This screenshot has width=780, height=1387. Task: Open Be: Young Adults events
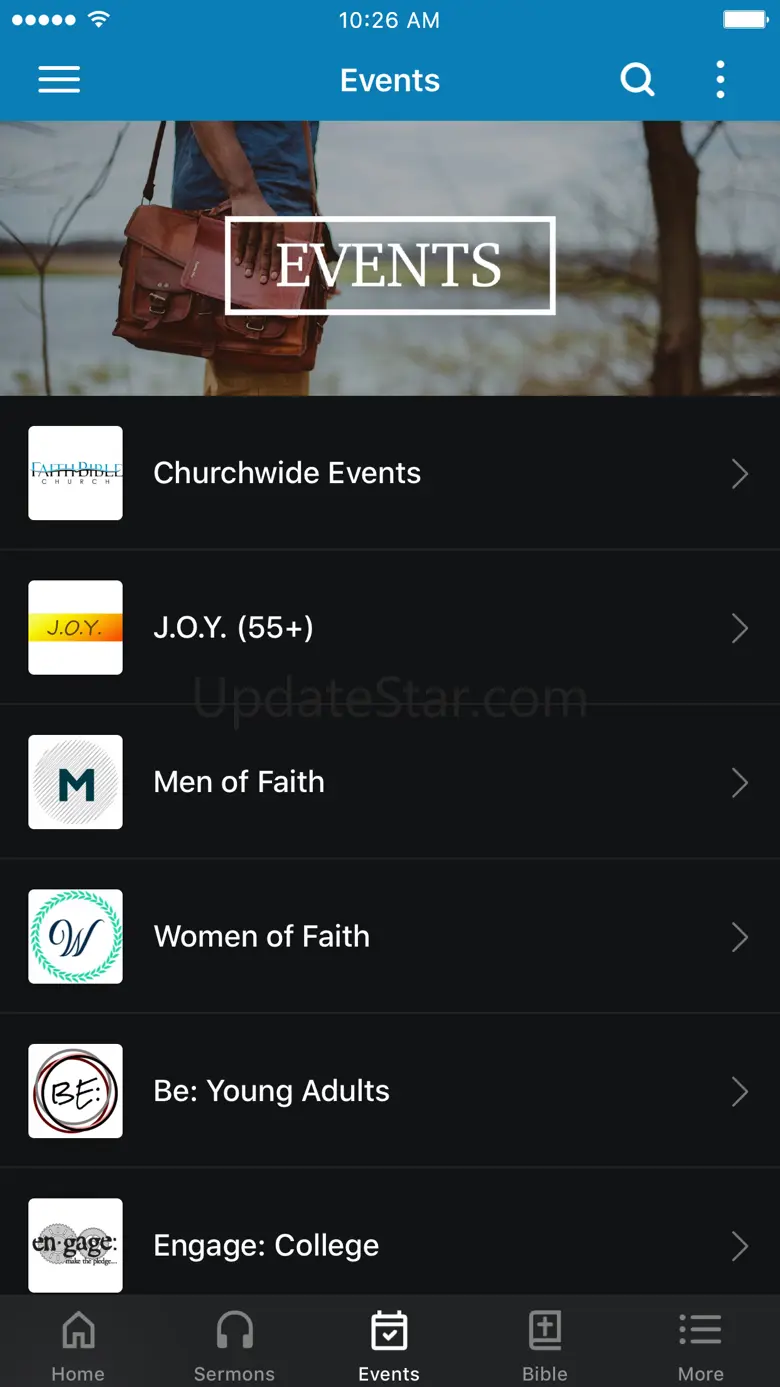coord(389,1091)
